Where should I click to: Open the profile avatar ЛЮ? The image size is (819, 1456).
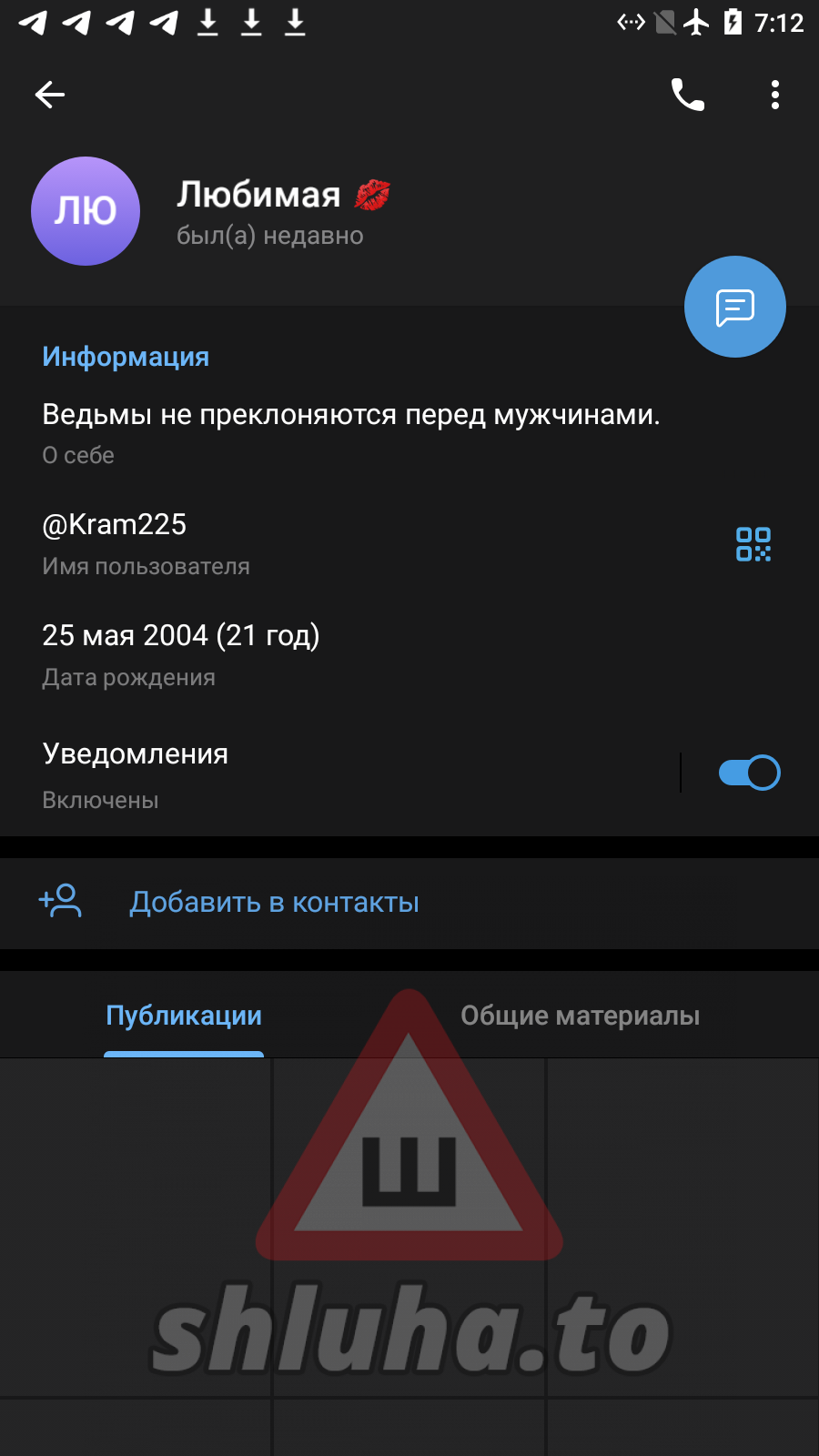(x=86, y=211)
